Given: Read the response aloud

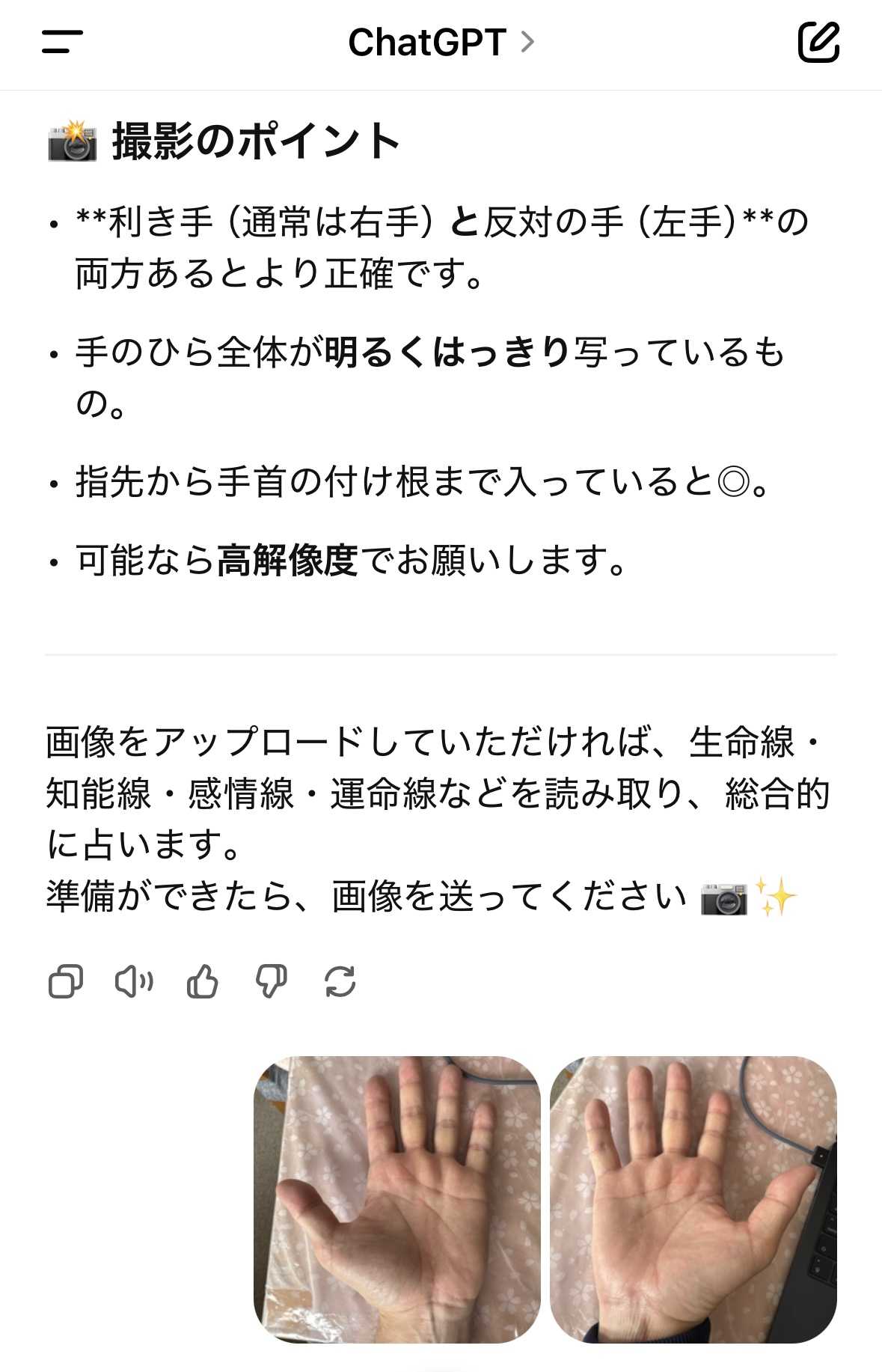Looking at the screenshot, I should [x=134, y=981].
